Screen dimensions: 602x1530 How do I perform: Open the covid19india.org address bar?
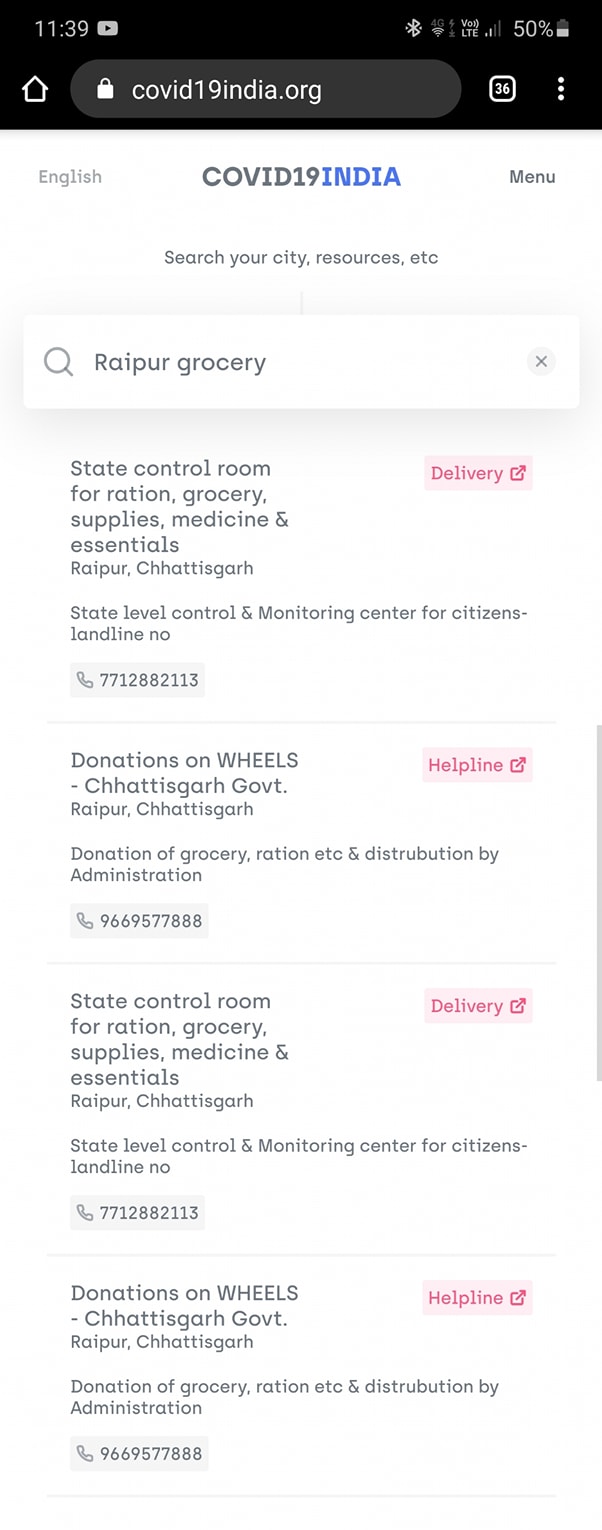coord(266,90)
